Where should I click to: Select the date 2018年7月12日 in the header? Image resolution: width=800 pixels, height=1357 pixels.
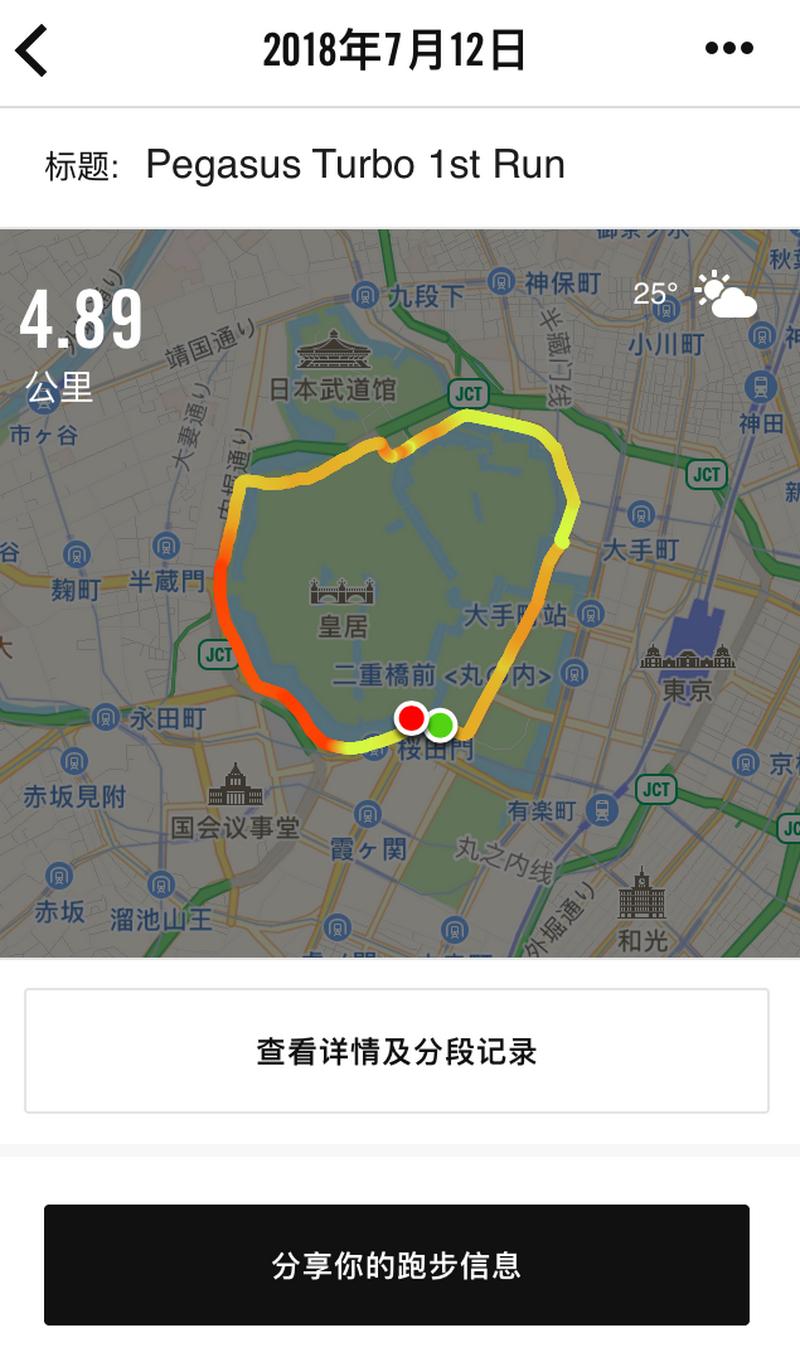tap(399, 47)
